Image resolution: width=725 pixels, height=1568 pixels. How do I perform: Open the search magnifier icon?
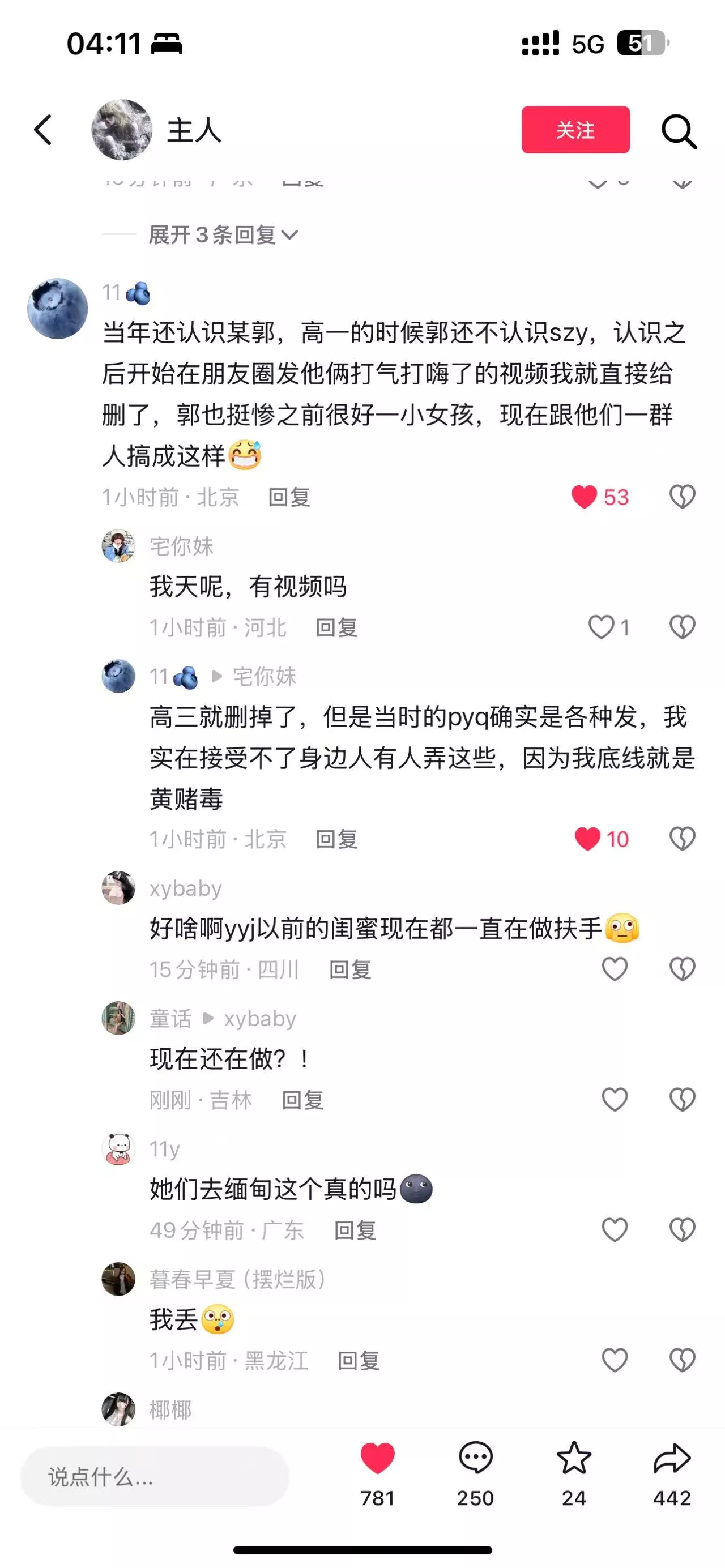click(x=679, y=131)
